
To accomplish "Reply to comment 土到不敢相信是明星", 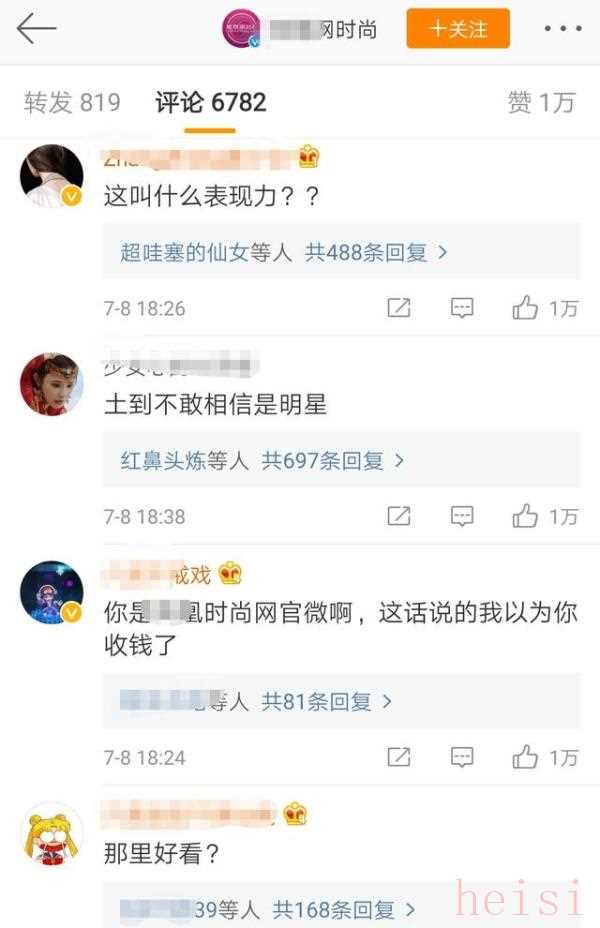I will pos(461,516).
